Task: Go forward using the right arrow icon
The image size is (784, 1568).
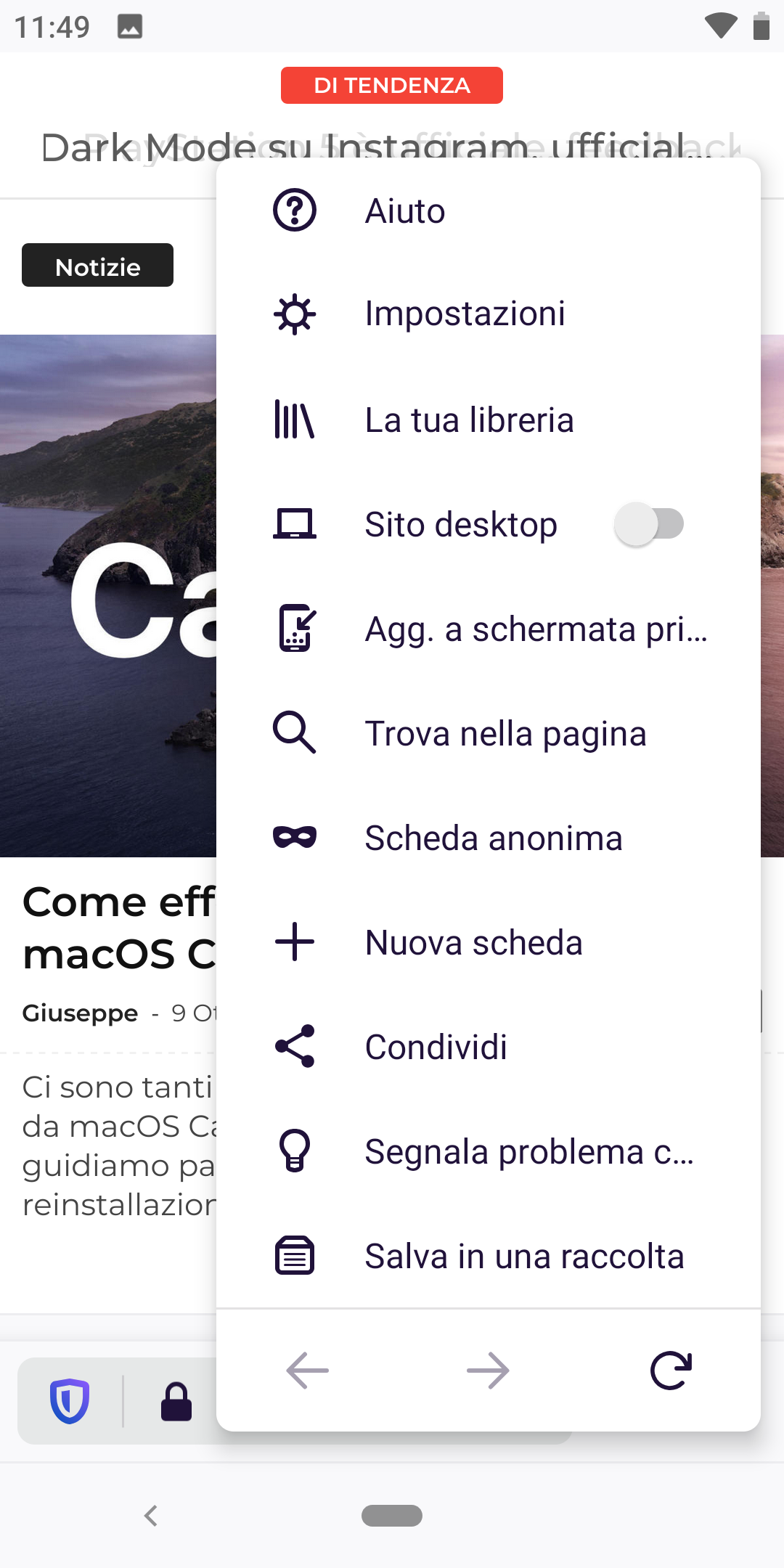Action: point(488,1371)
